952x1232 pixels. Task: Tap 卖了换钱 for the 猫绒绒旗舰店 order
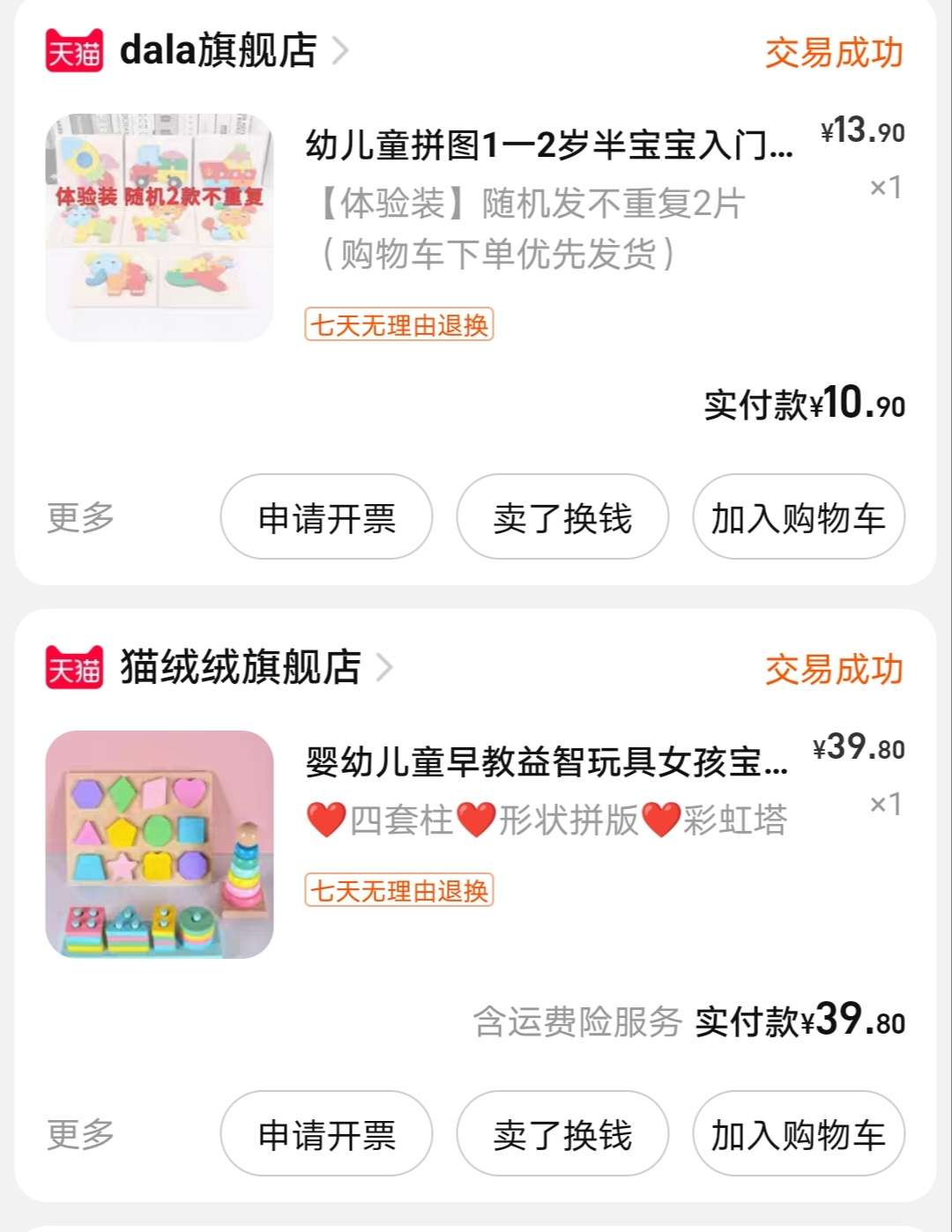[562, 1134]
